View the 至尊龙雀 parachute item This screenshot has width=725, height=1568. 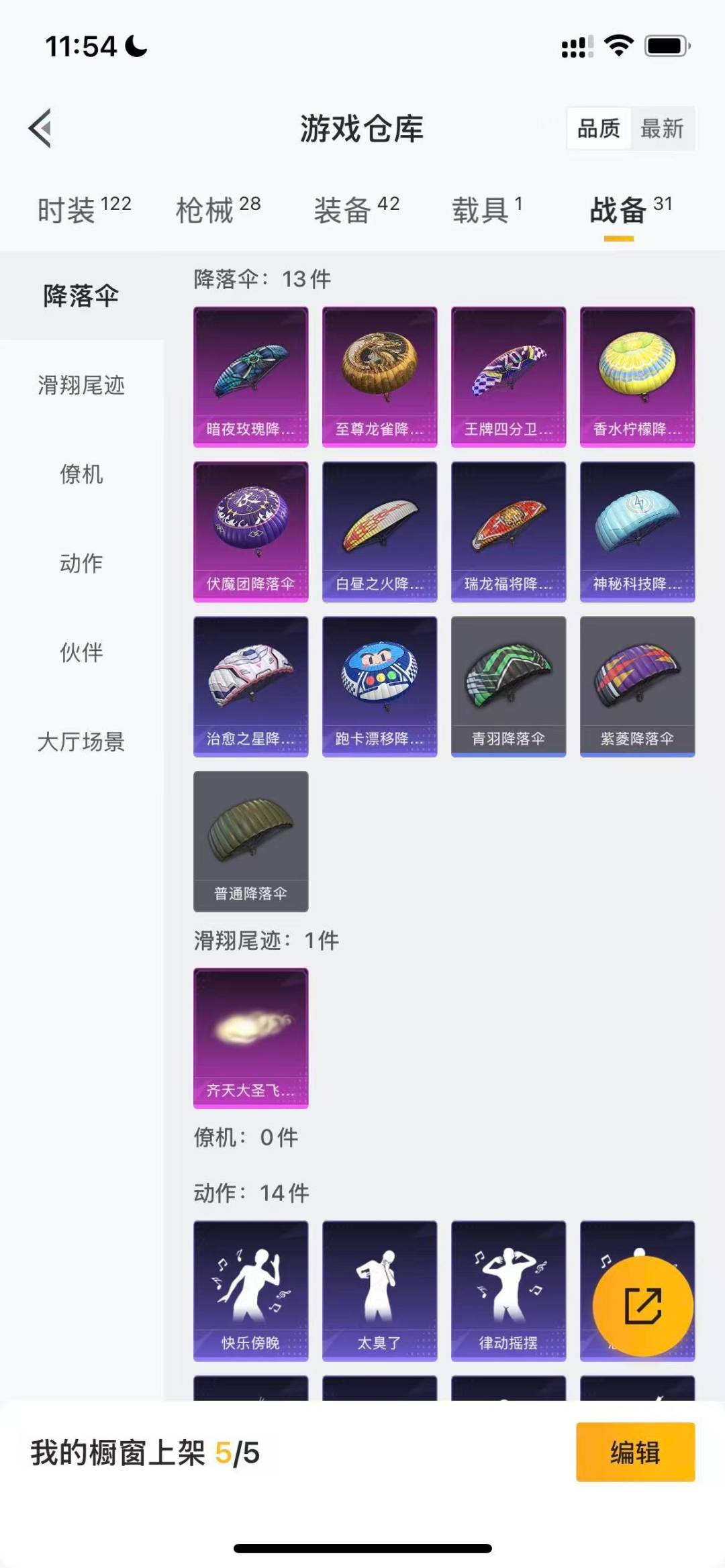coord(379,376)
